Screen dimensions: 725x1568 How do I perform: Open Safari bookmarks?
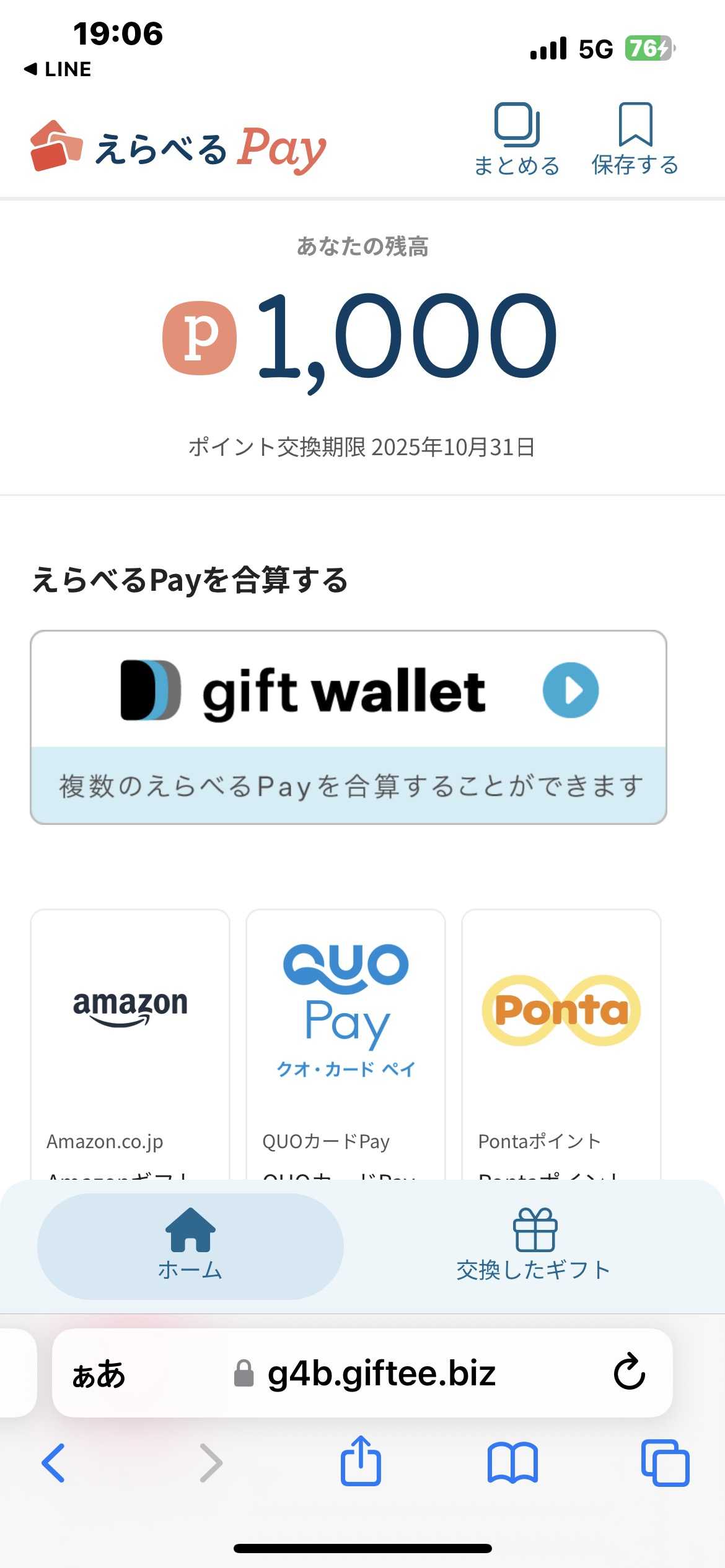click(x=512, y=1463)
